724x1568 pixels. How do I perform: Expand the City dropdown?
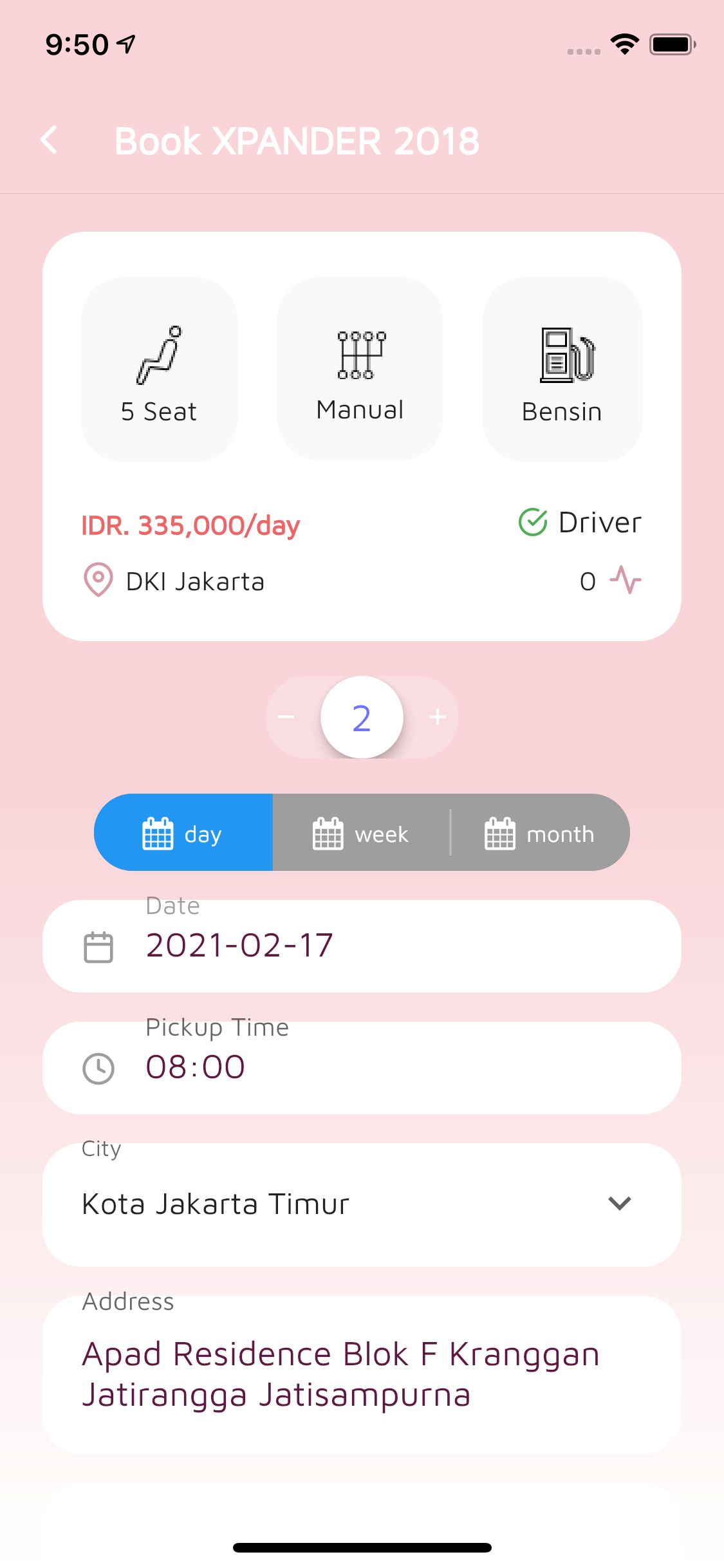click(x=362, y=1204)
